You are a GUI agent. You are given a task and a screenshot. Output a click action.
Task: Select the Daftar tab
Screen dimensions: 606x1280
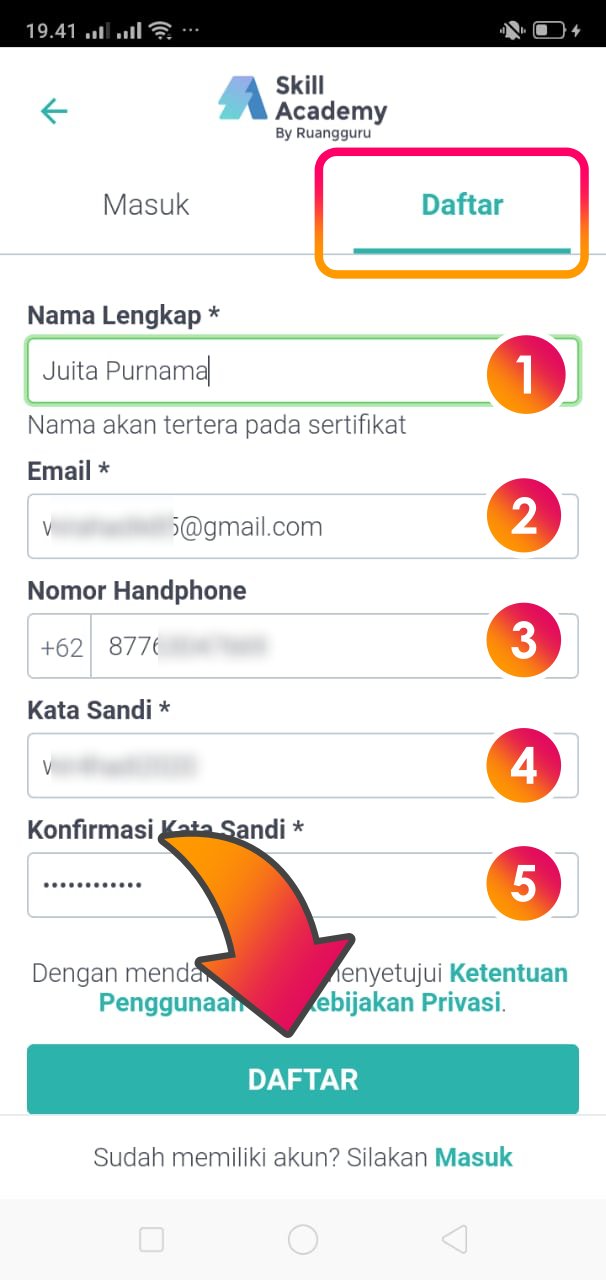[461, 205]
